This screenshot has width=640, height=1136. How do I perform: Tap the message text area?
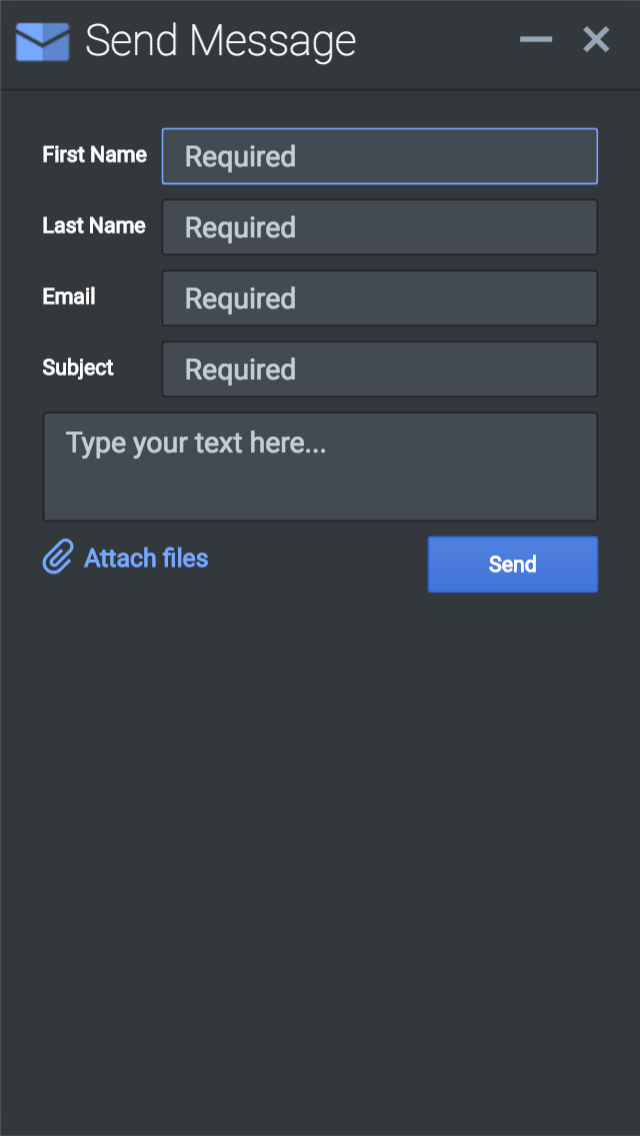320,467
